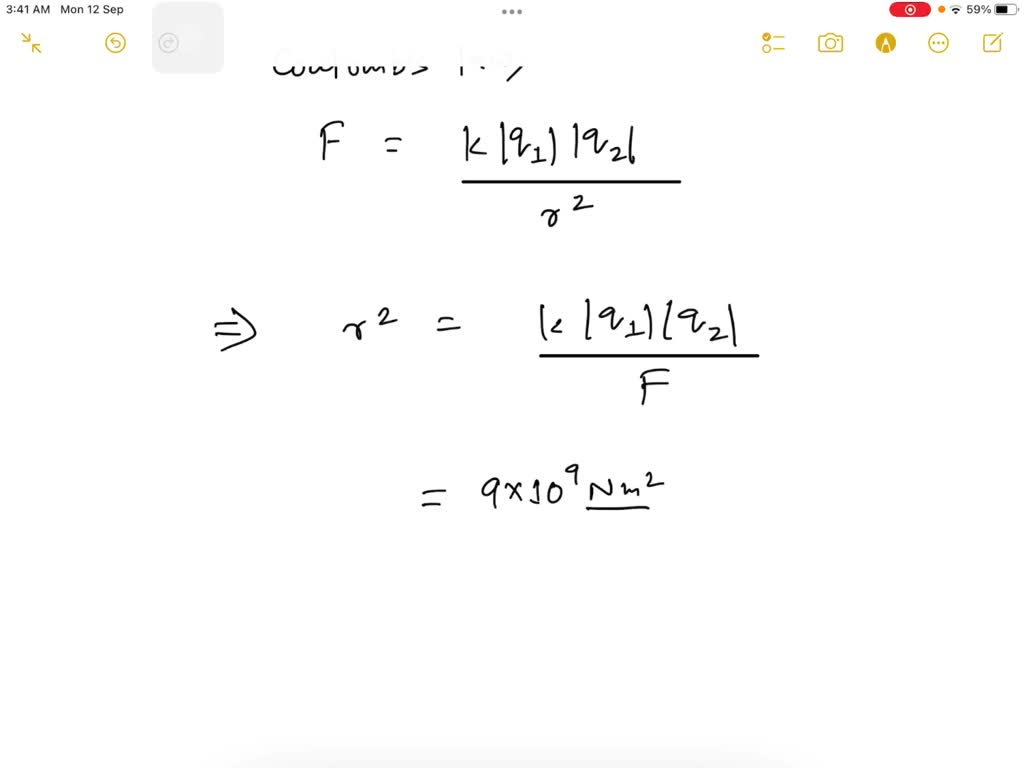Open the more options ellipsis menu

coord(938,43)
